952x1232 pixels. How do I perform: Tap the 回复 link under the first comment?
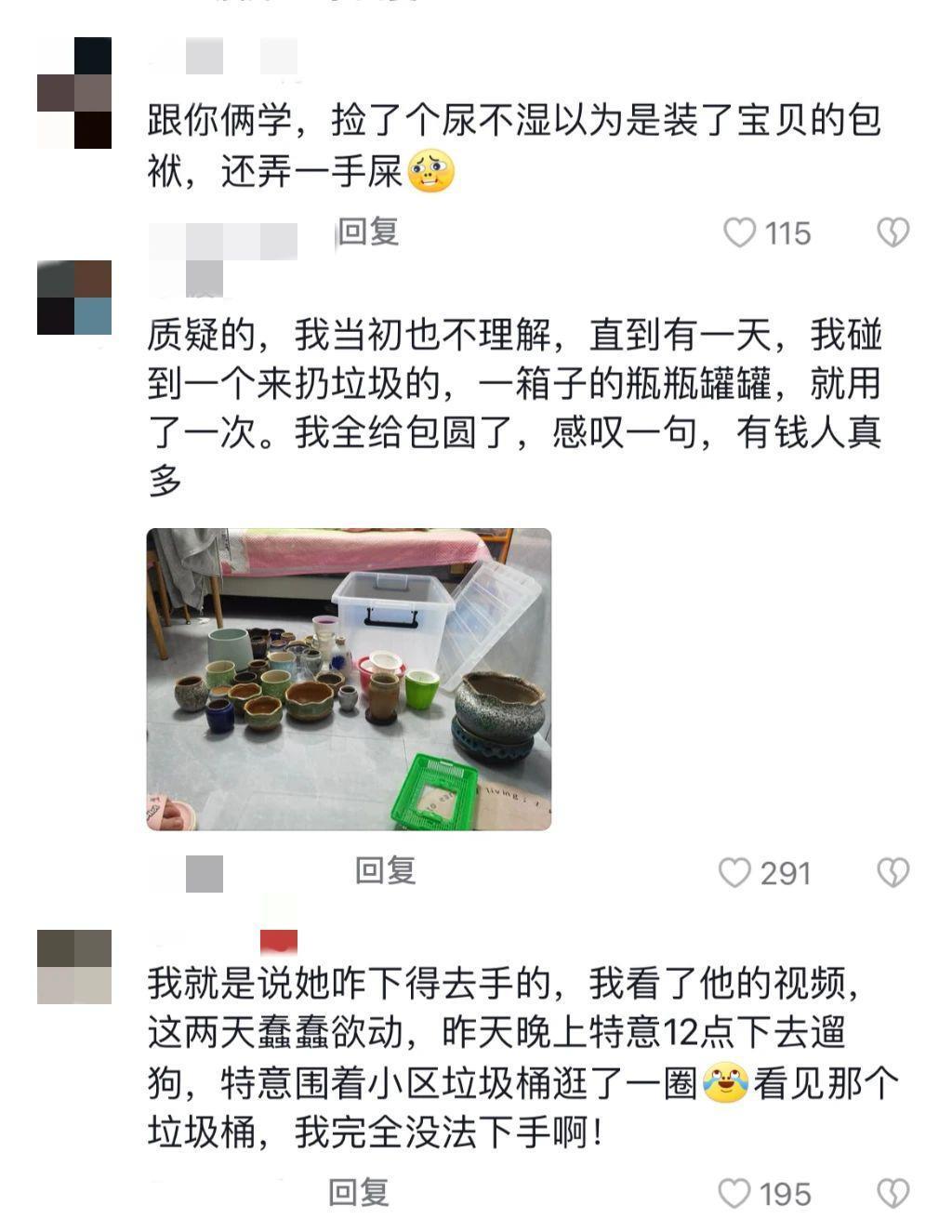366,234
